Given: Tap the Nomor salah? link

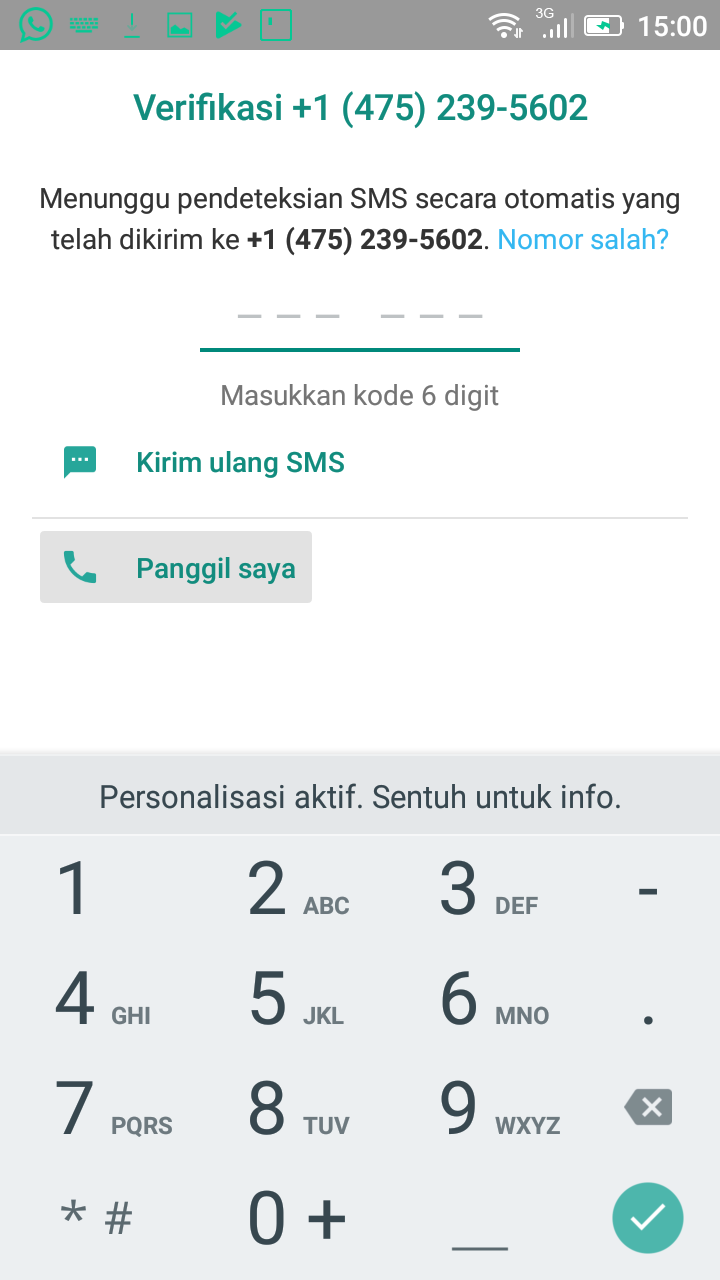Looking at the screenshot, I should tap(582, 240).
